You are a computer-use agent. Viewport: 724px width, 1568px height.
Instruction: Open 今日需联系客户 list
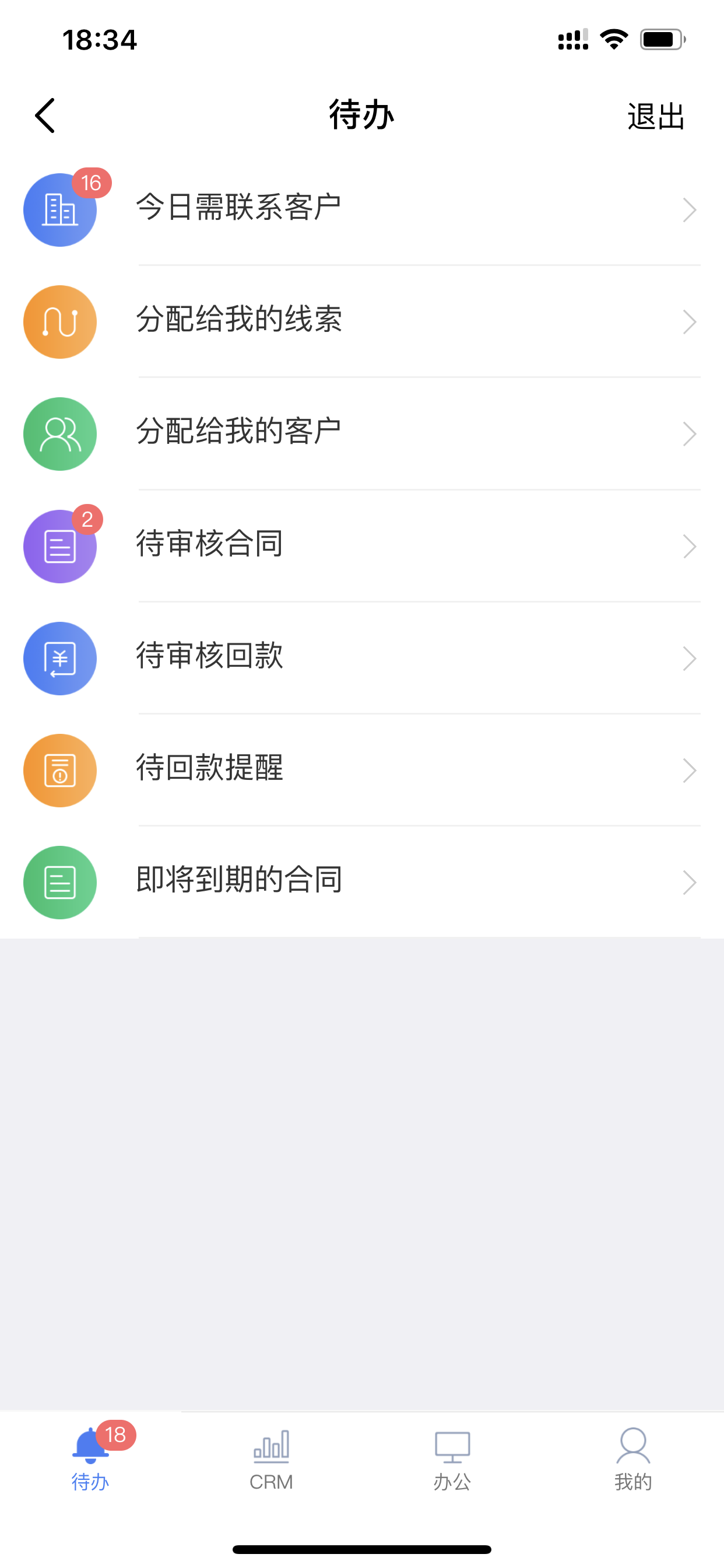tap(362, 209)
